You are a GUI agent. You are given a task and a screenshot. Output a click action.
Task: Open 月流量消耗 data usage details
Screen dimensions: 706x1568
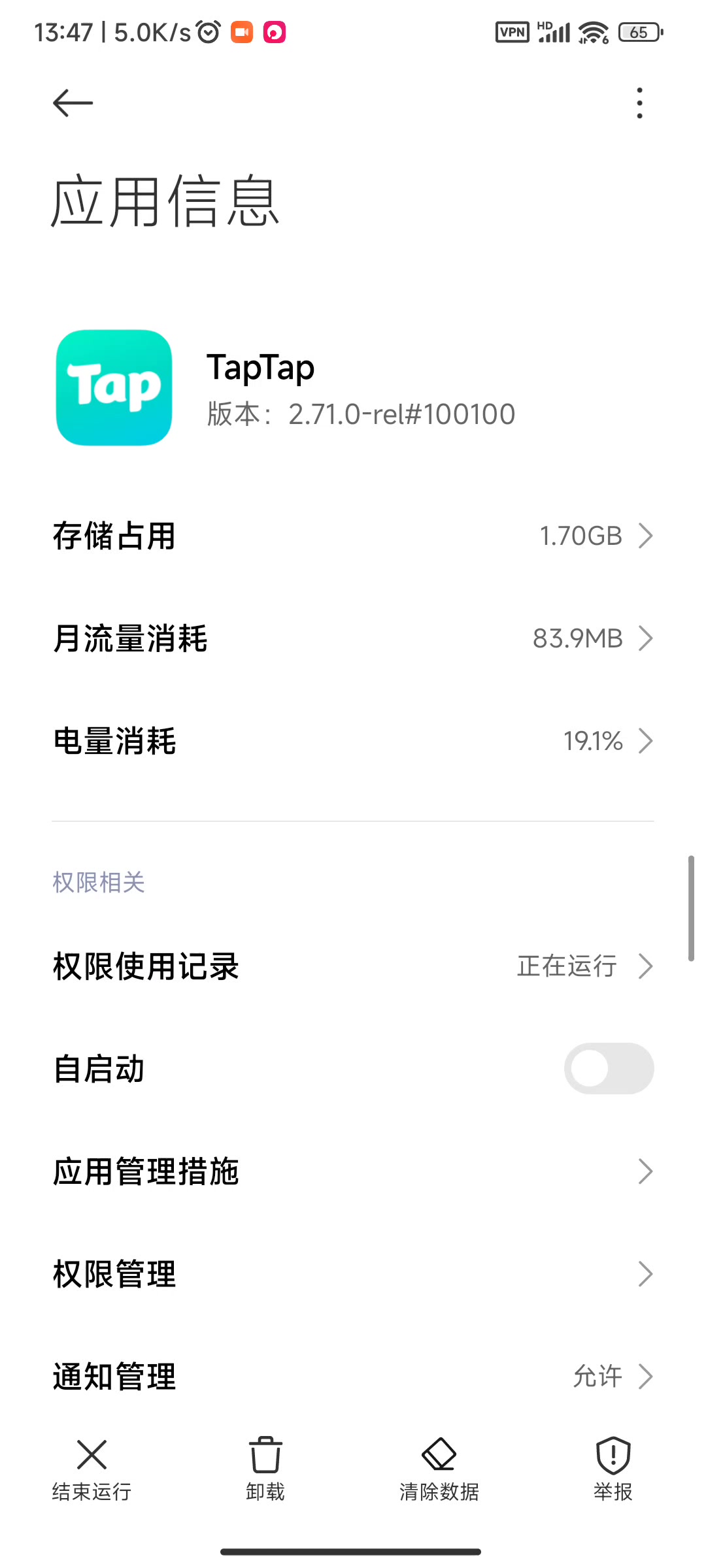tap(353, 638)
